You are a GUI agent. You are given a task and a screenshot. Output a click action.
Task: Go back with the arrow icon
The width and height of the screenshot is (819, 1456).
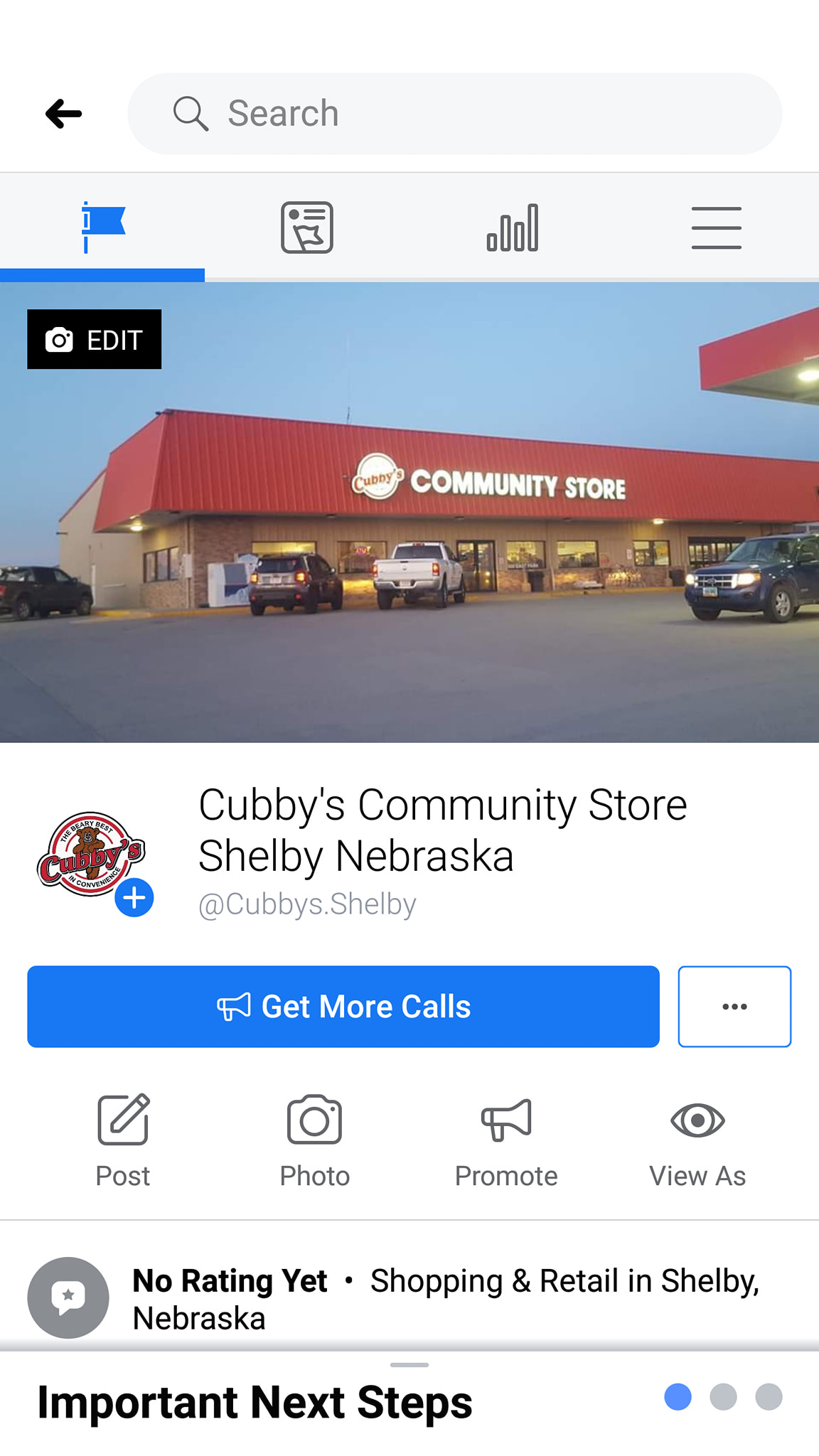coord(64,114)
